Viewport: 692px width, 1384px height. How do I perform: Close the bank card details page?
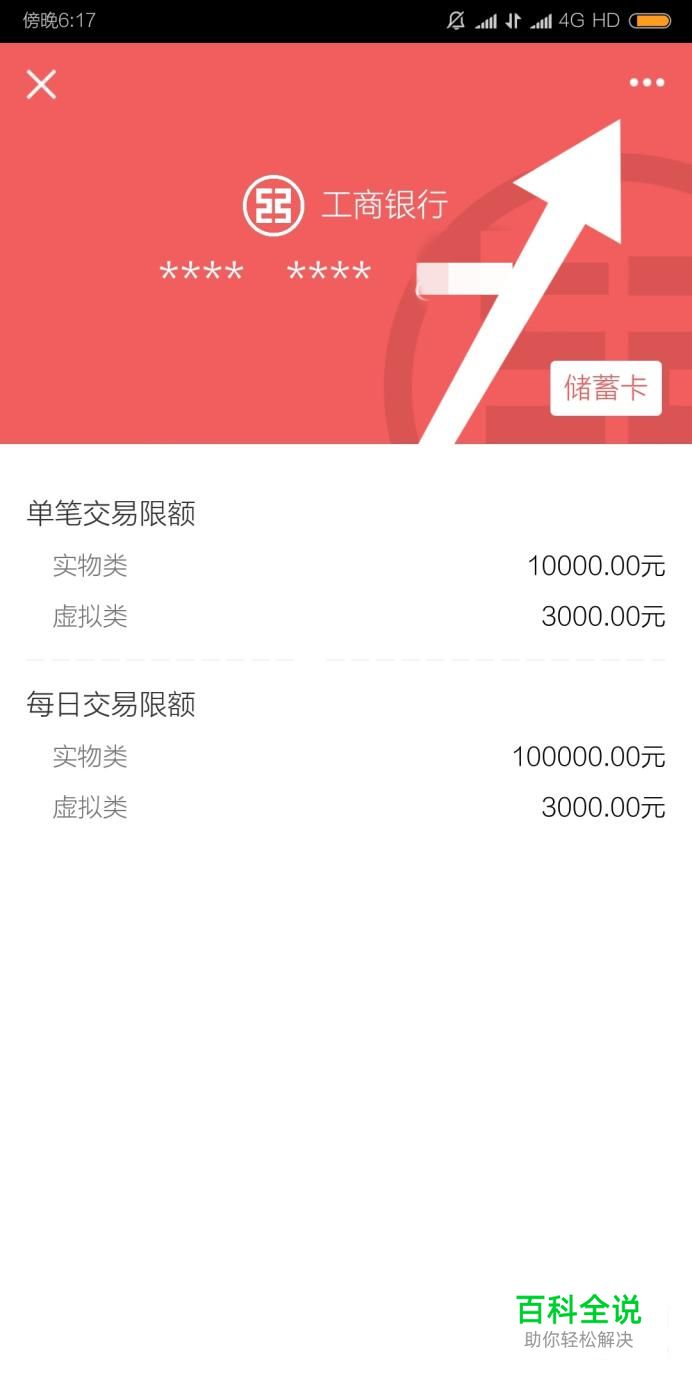click(41, 84)
